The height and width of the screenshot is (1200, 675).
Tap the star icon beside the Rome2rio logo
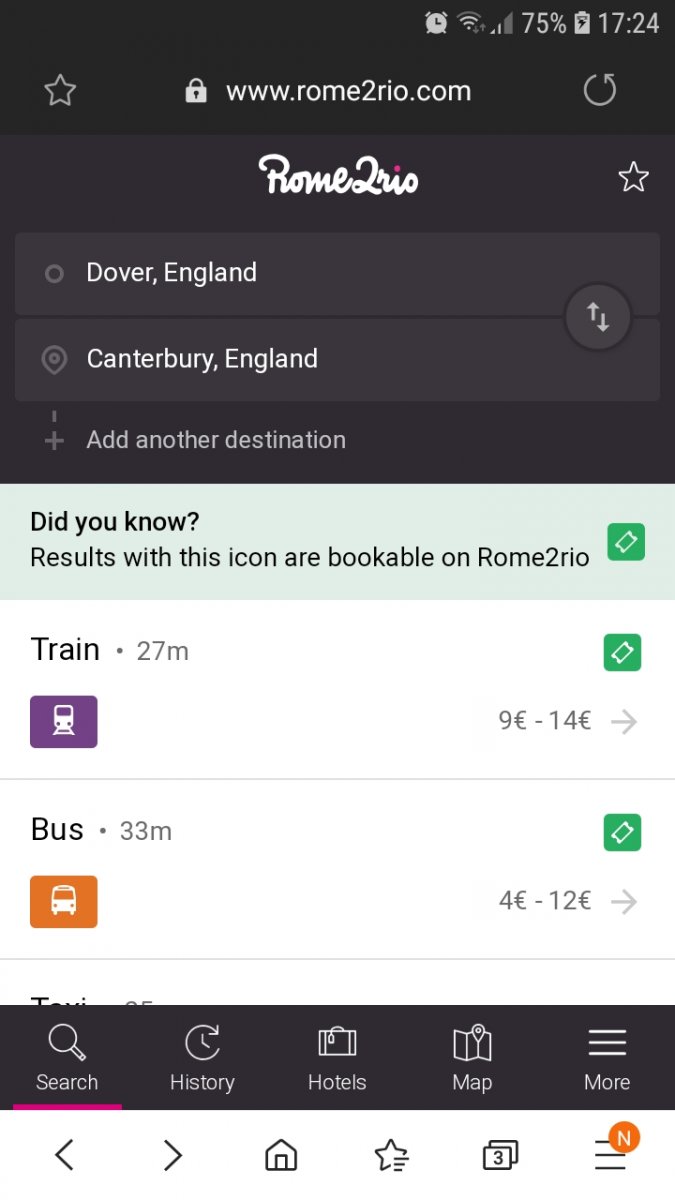[x=633, y=178]
